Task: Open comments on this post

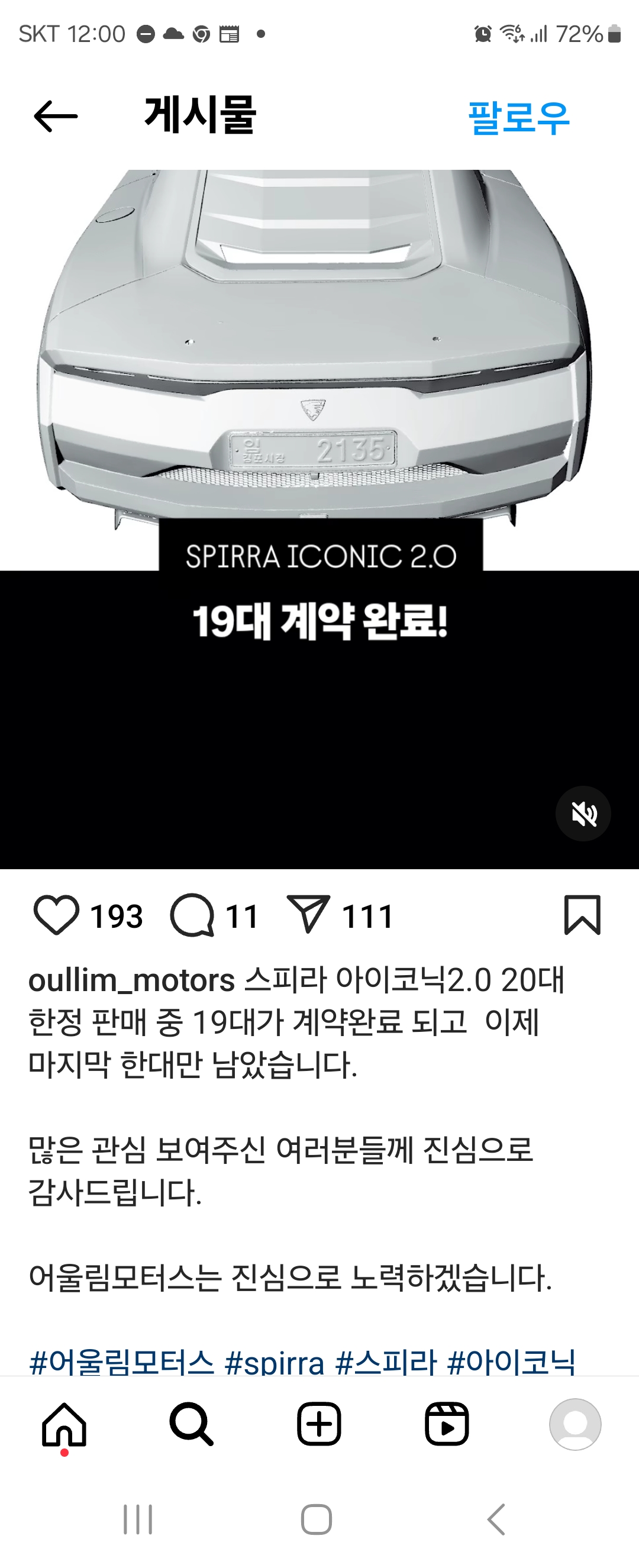Action: (192, 915)
